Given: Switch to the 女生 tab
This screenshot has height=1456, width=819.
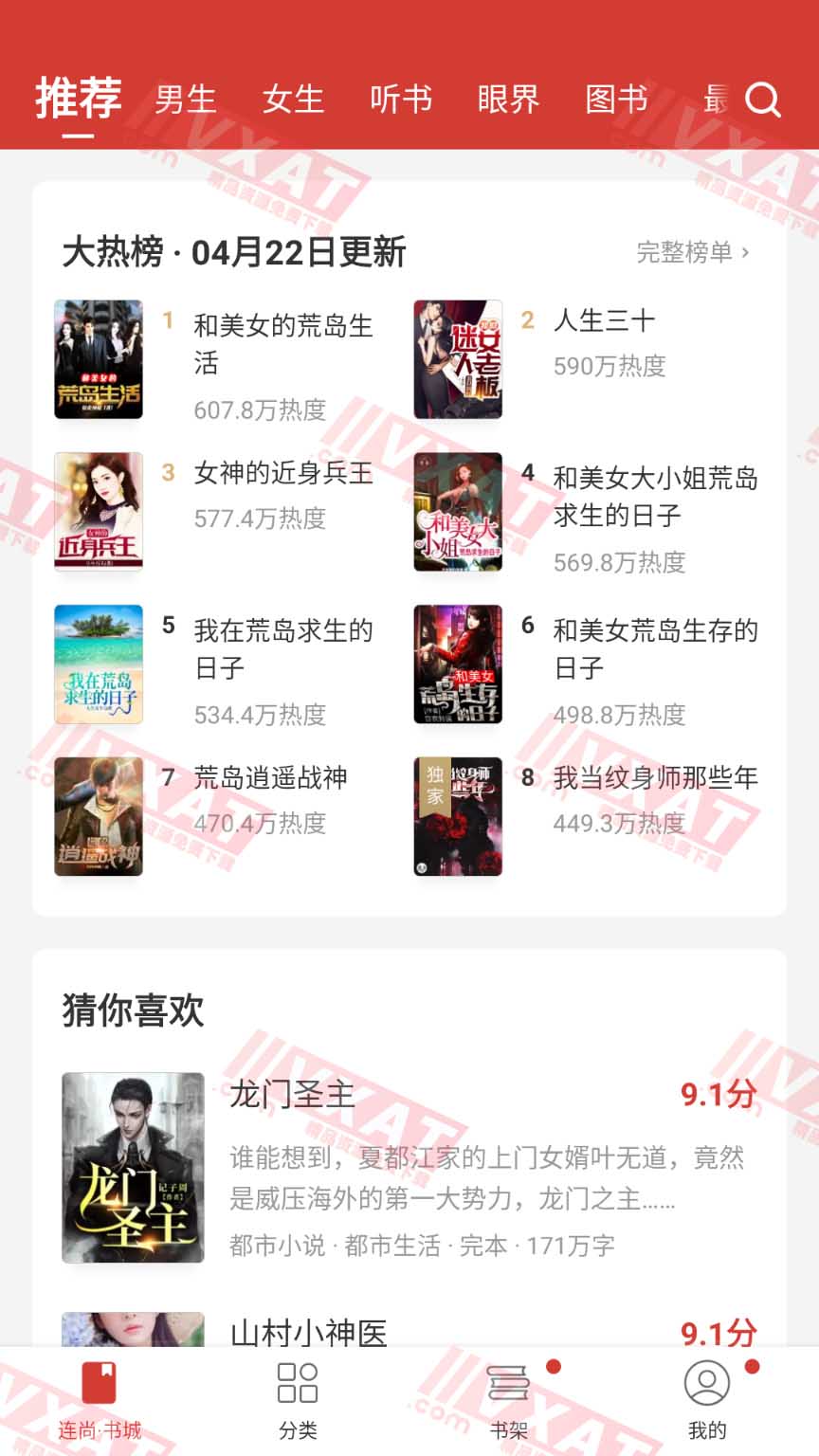Looking at the screenshot, I should tap(293, 99).
